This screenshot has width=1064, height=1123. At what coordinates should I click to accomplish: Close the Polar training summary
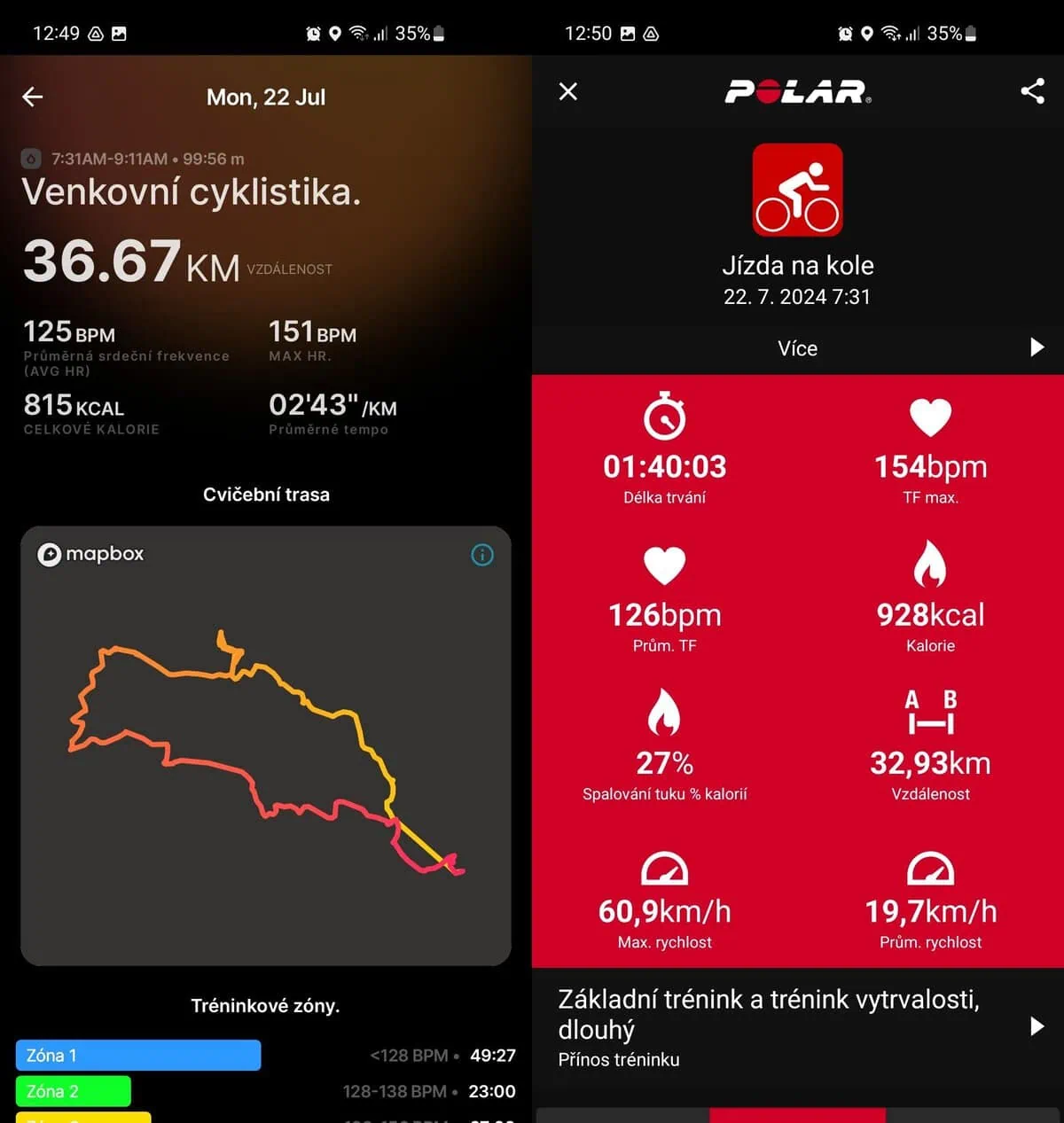[x=568, y=91]
